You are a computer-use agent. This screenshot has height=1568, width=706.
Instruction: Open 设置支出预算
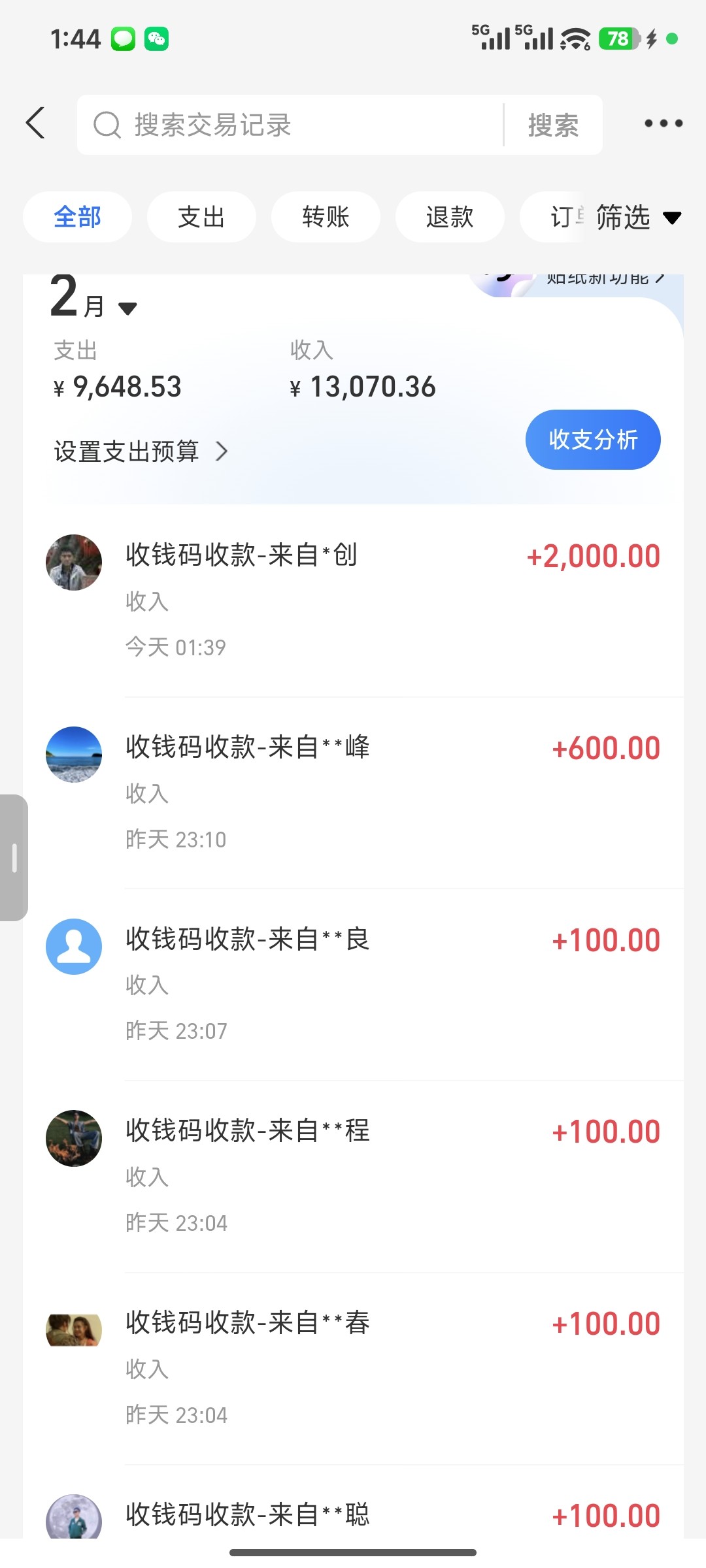pos(141,451)
